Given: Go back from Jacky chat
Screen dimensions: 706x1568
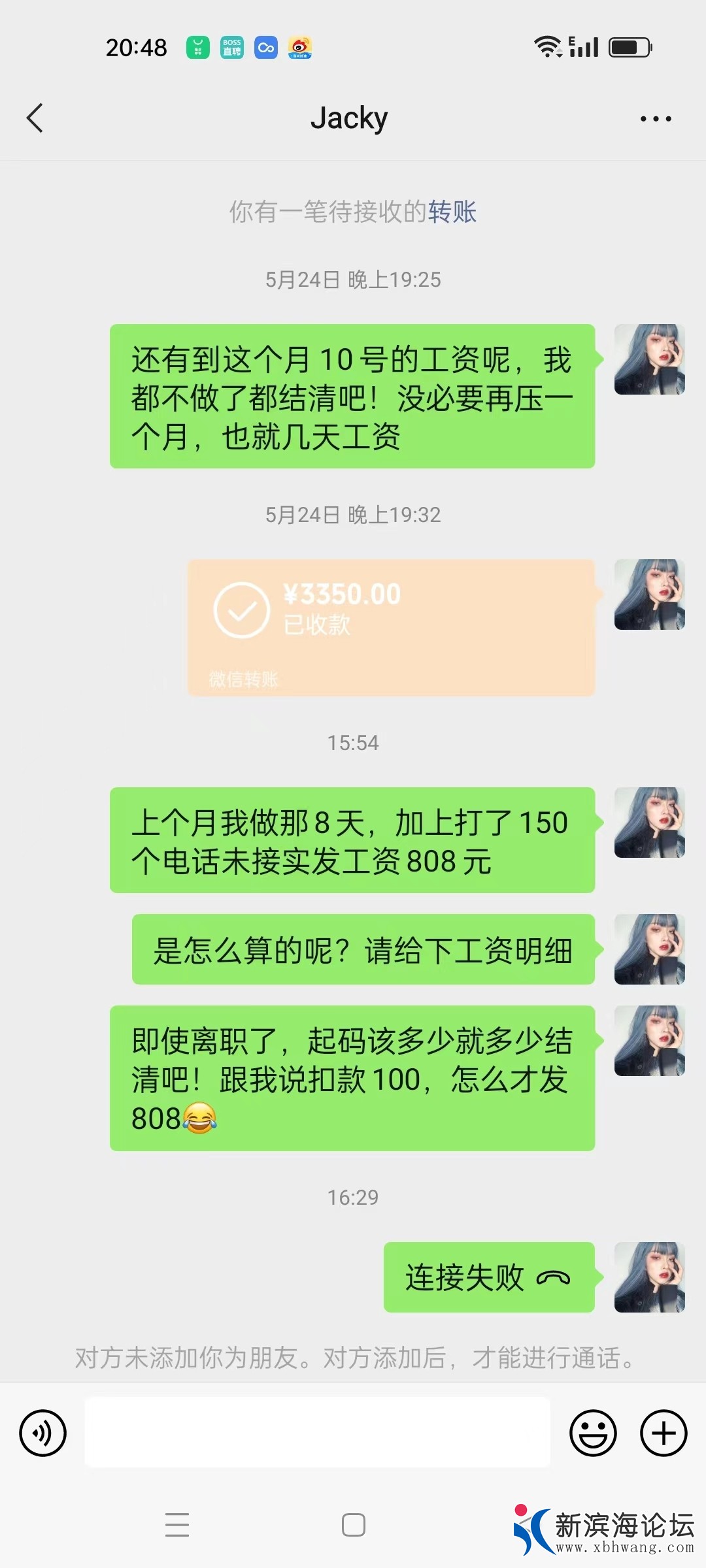Looking at the screenshot, I should tap(35, 118).
